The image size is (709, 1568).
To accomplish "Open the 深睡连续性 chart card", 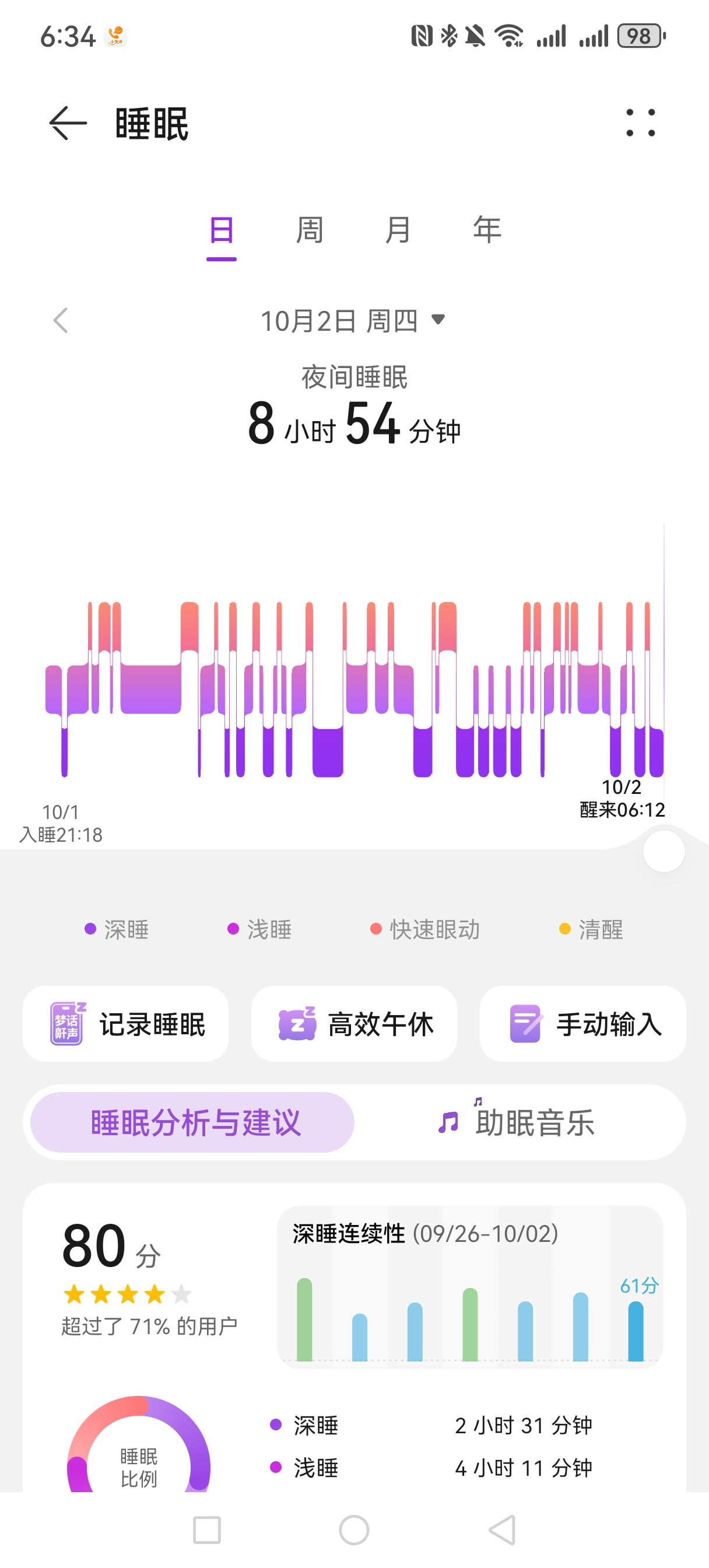I will coord(469,1287).
